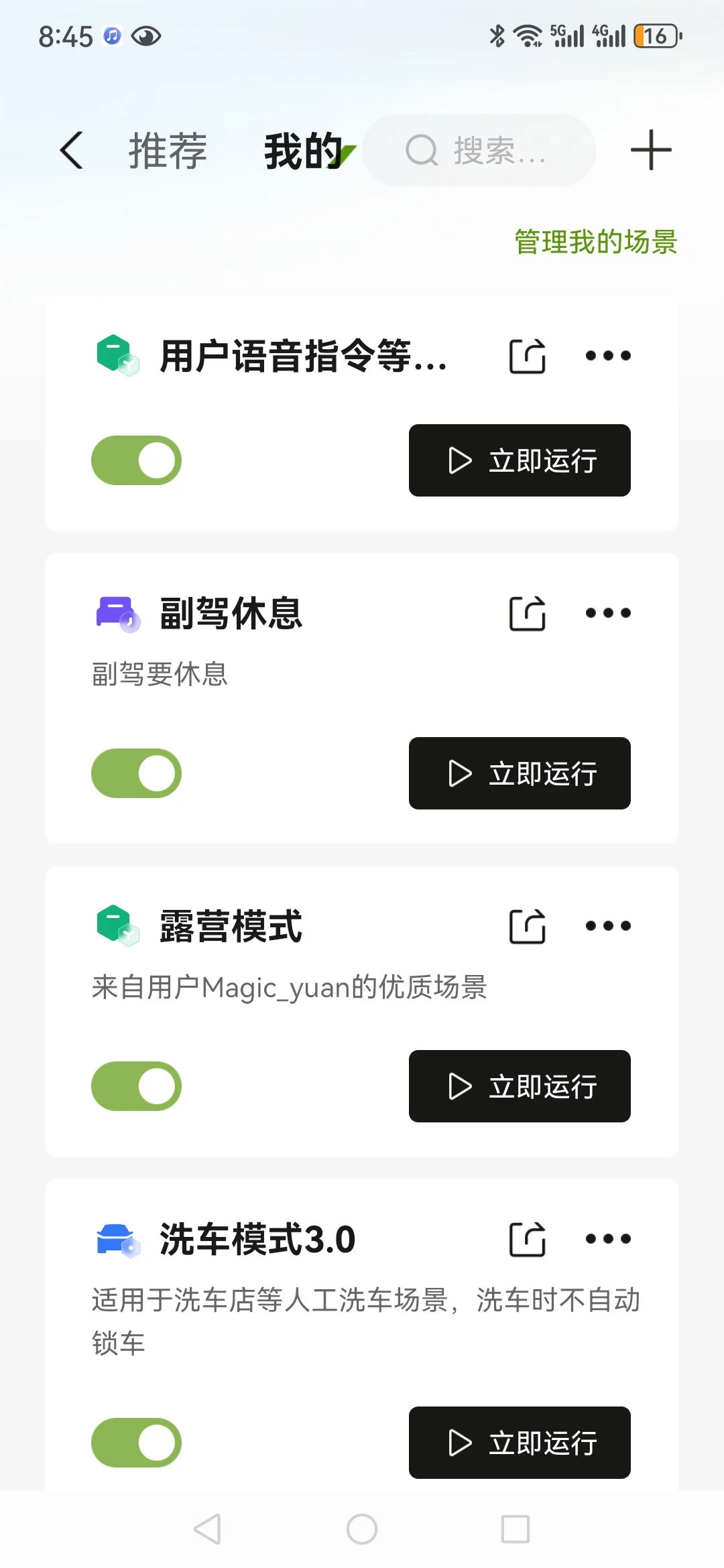Run 副驾休息 immediately
The height and width of the screenshot is (1568, 724).
[x=520, y=773]
